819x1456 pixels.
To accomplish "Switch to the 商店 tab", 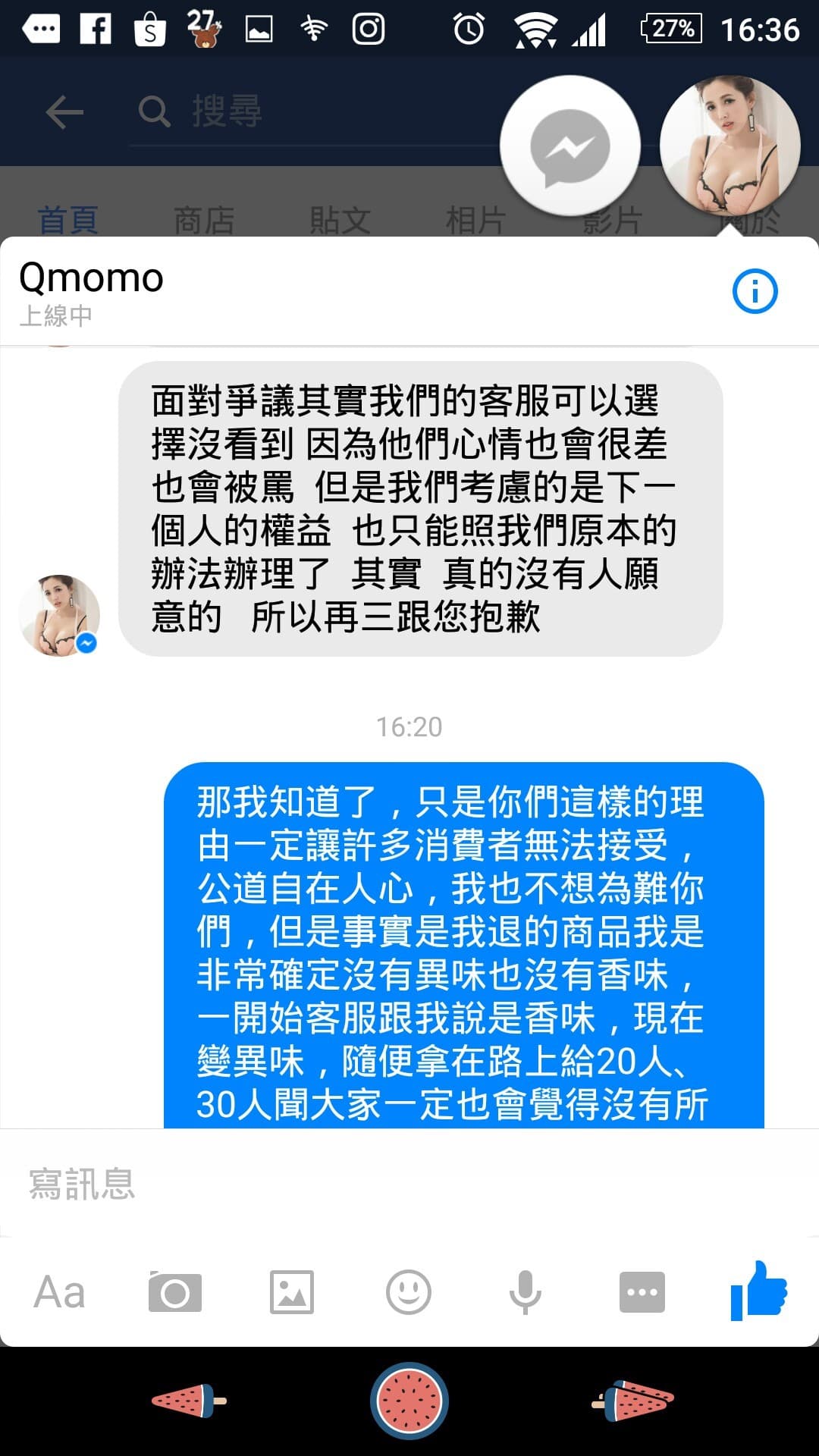I will pyautogui.click(x=204, y=221).
